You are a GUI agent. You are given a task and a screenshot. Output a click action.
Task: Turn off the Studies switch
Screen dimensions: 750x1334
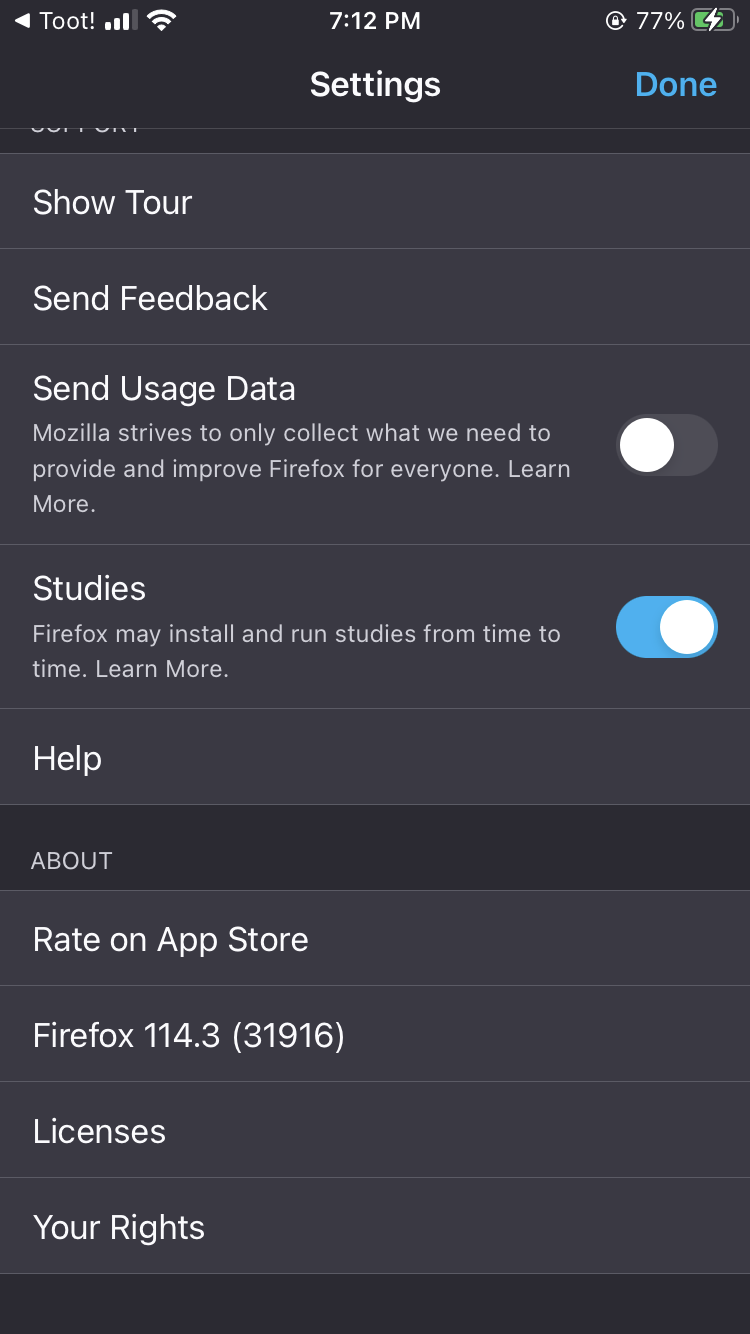click(666, 627)
